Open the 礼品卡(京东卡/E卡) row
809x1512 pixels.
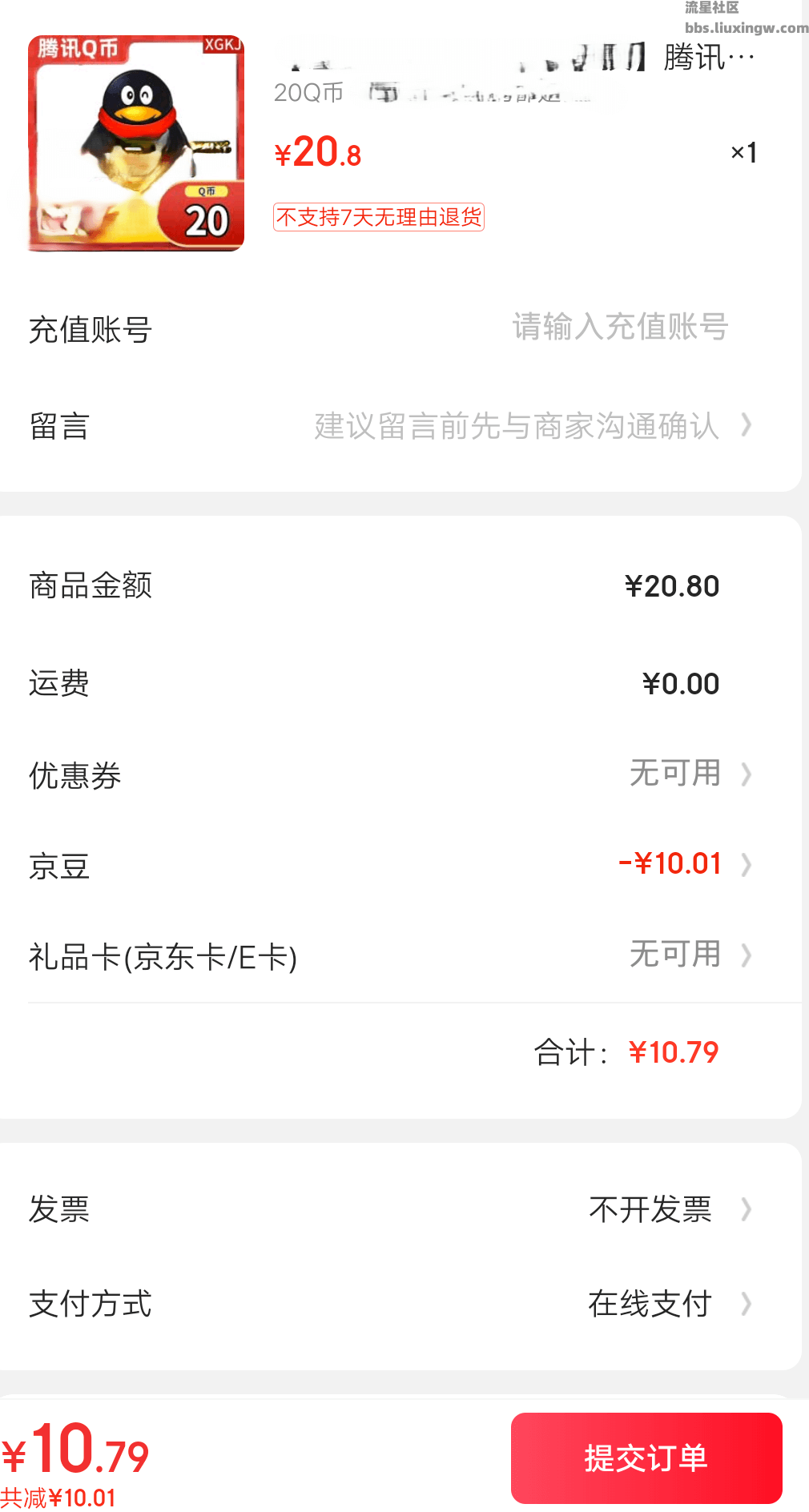689,955
